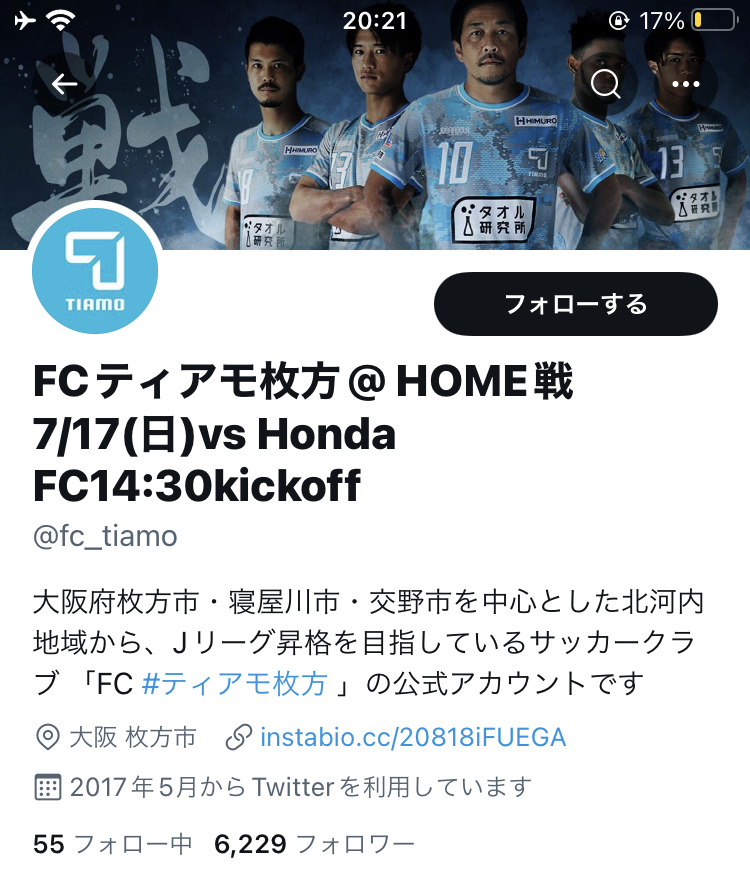The image size is (750, 882).
Task: Open the TIAMO profile picture
Action: coord(95,271)
